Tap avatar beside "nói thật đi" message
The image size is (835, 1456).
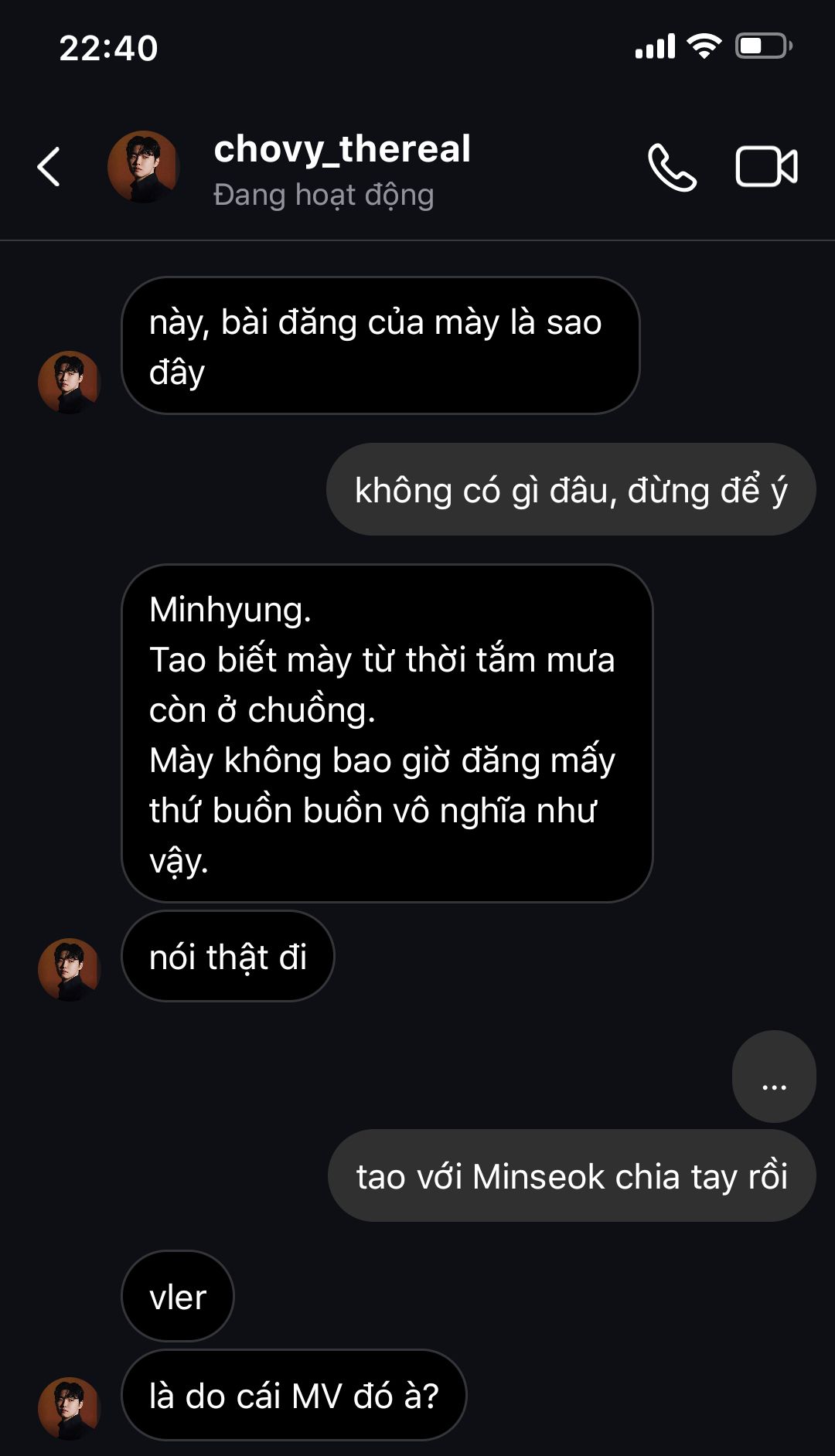pos(70,969)
